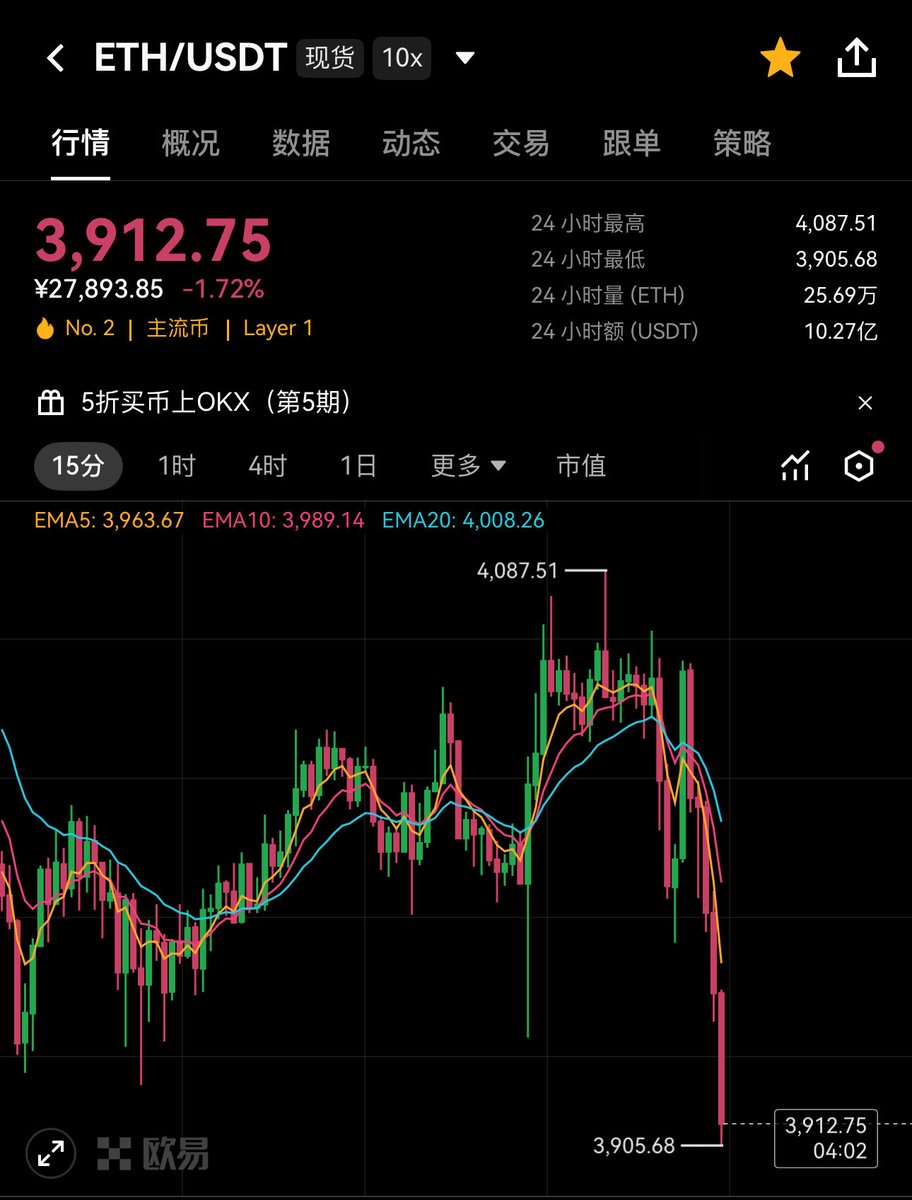
Task: Expand the ETH/USDT pair dropdown
Action: (465, 58)
